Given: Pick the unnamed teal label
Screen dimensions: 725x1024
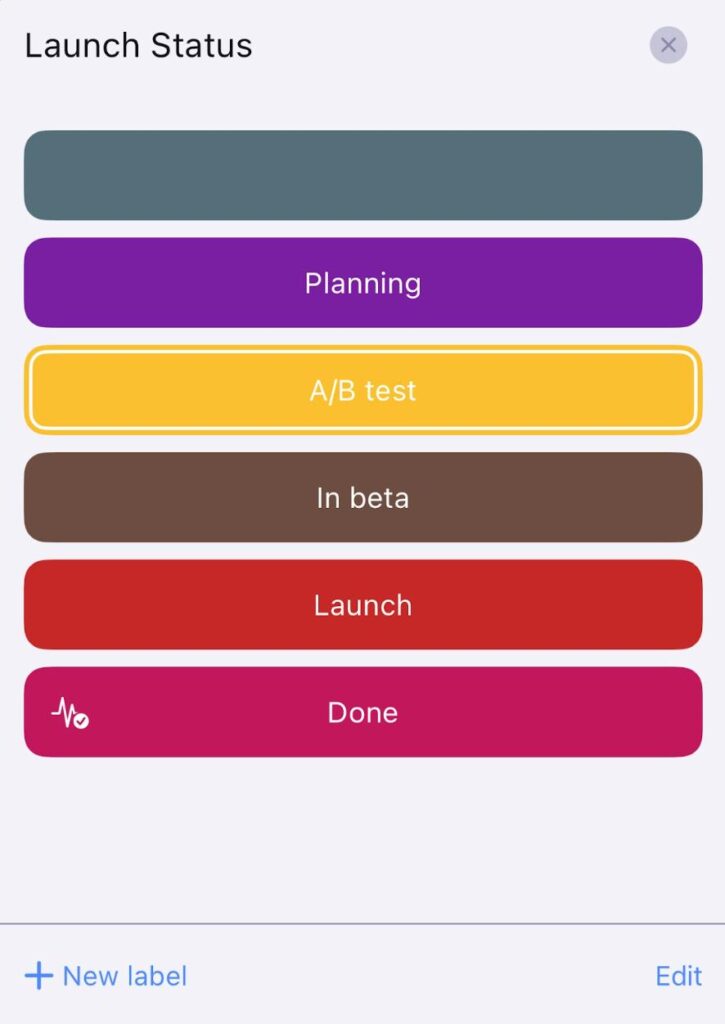Looking at the screenshot, I should point(362,174).
